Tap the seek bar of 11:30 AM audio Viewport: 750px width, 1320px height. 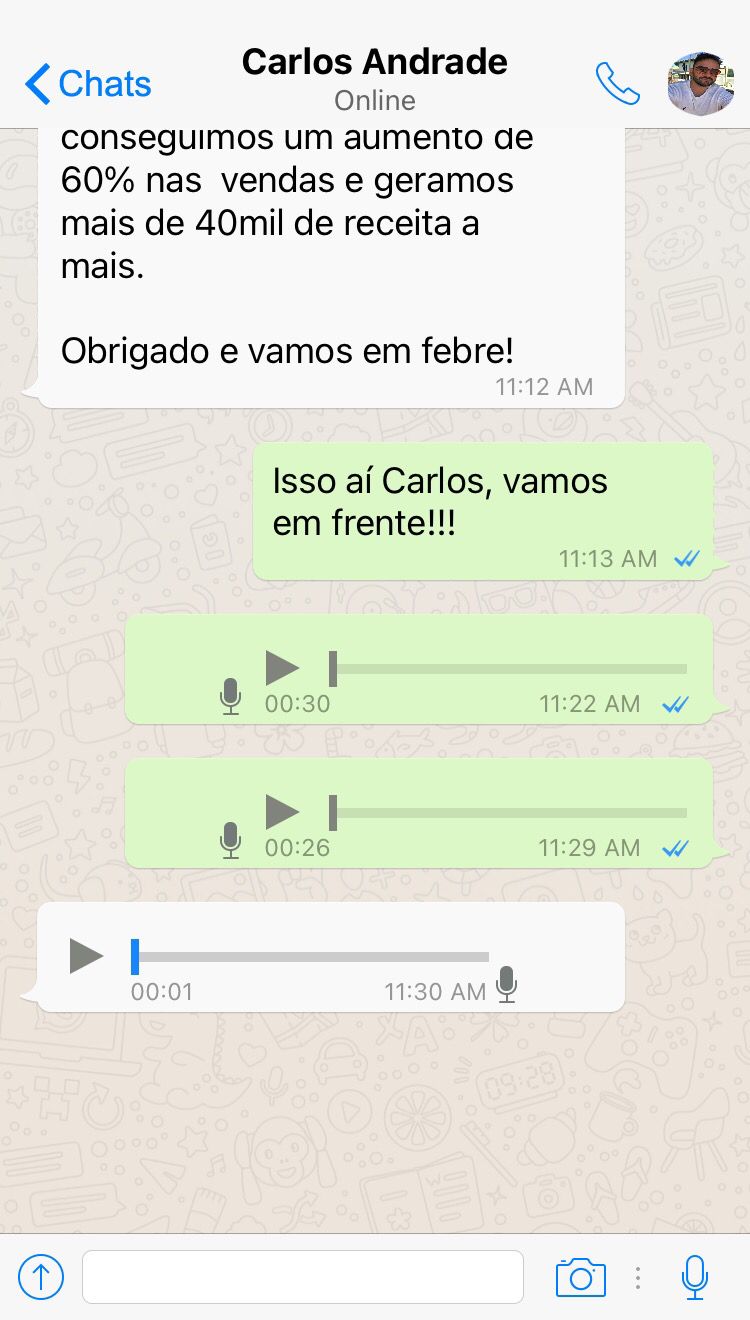312,957
